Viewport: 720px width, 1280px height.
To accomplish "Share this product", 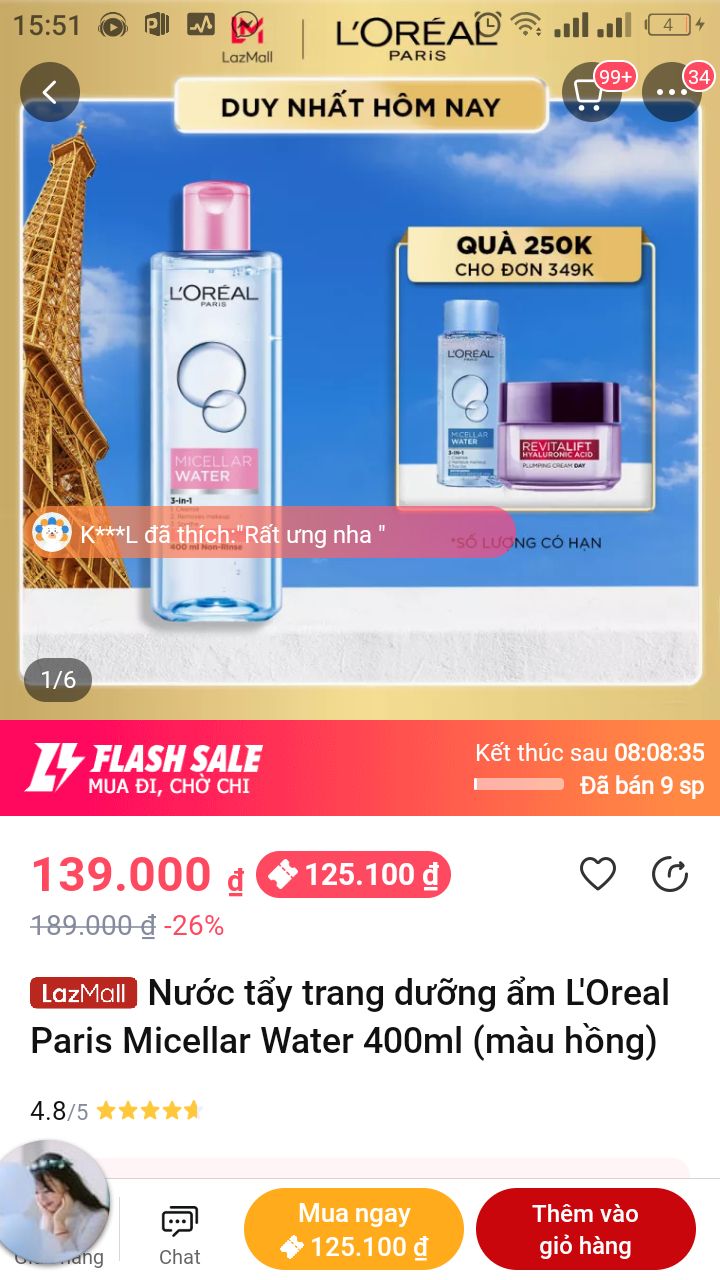I will [670, 874].
